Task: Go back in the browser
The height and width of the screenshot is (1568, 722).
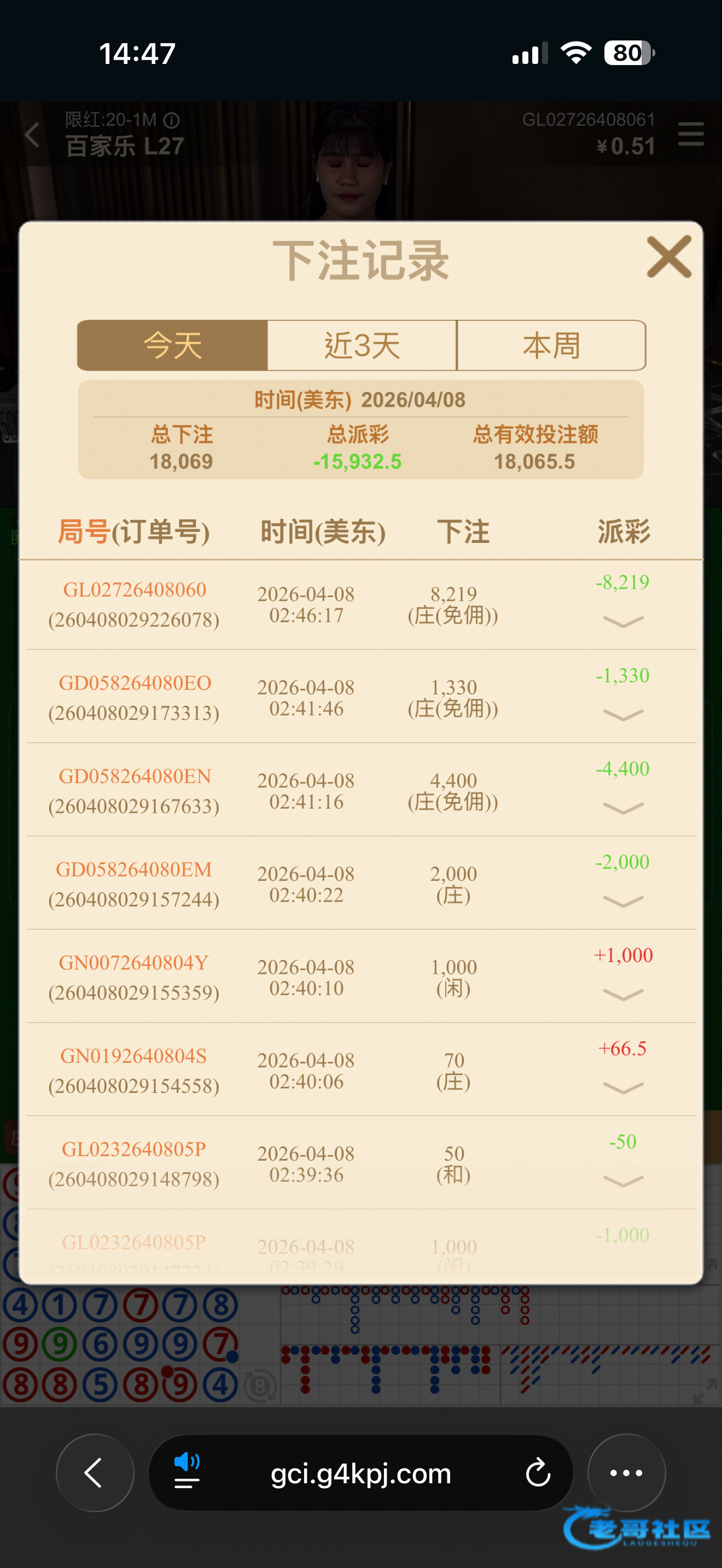Action: (x=95, y=1472)
